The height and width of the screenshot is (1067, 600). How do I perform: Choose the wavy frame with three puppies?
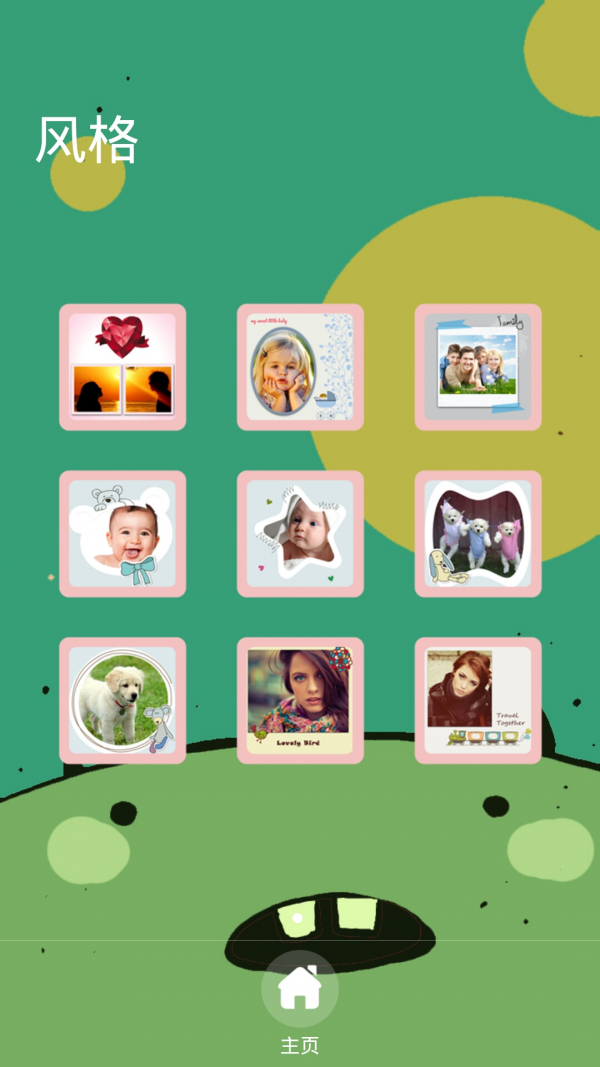click(478, 534)
